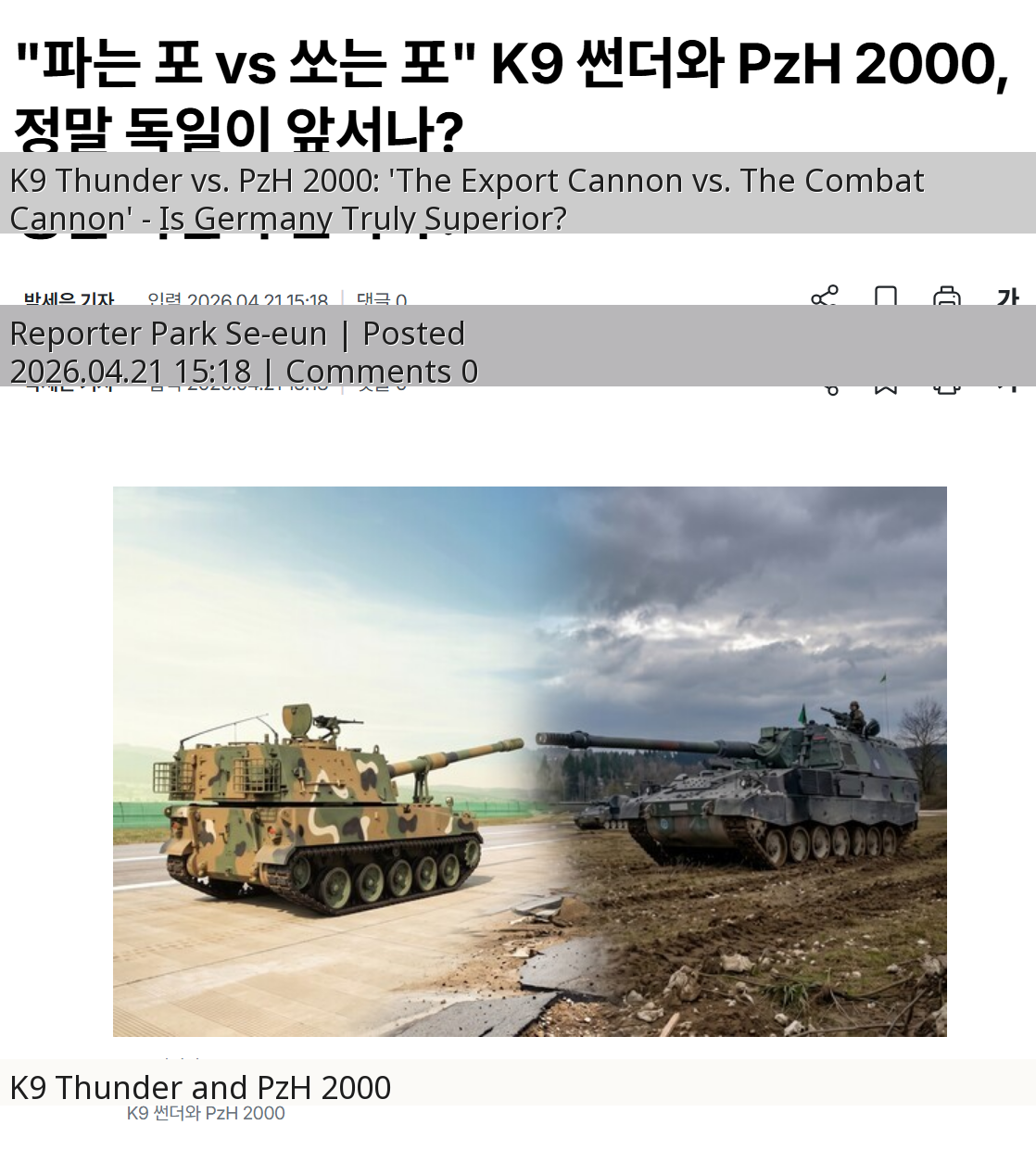Print the article
The image size is (1036, 1163).
pos(946,297)
